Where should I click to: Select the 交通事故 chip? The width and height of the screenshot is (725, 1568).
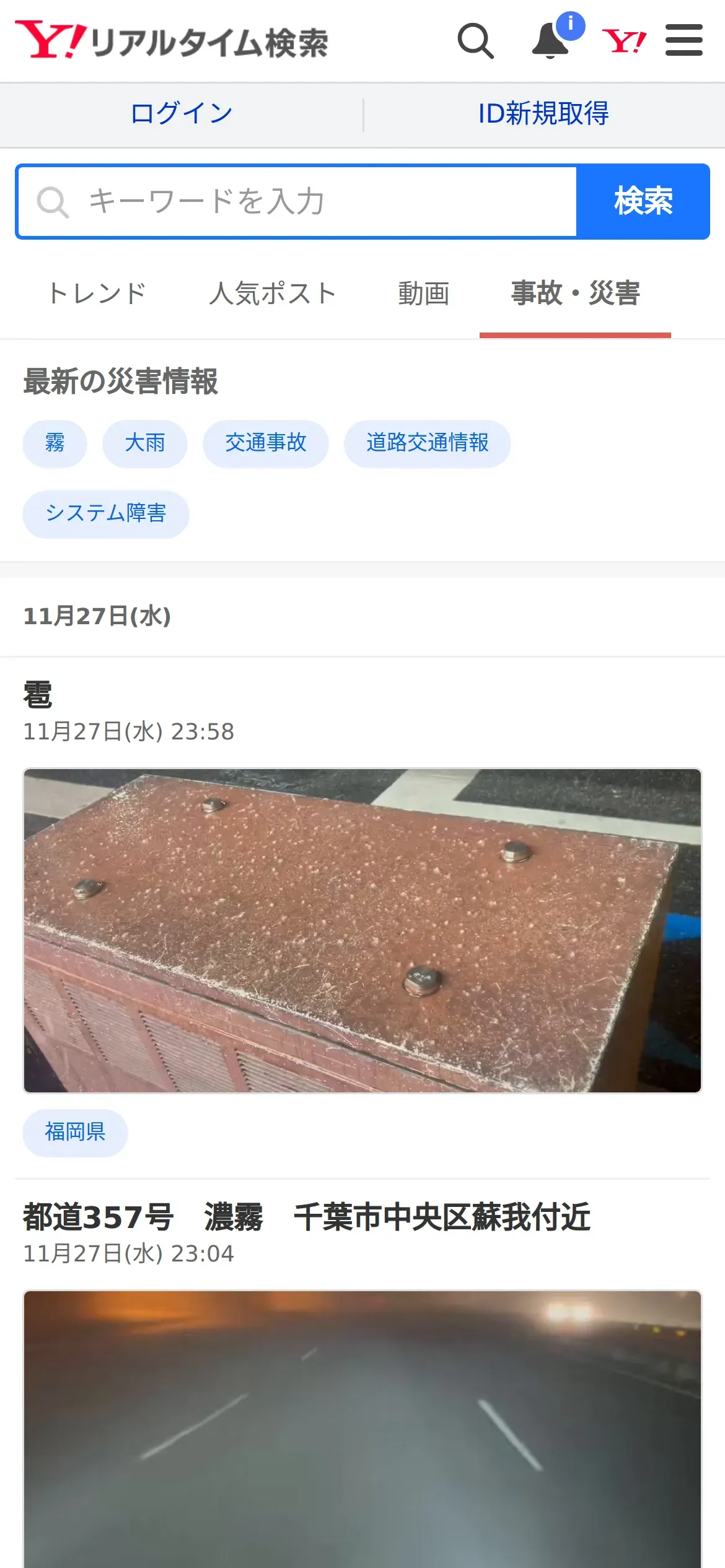click(x=265, y=443)
